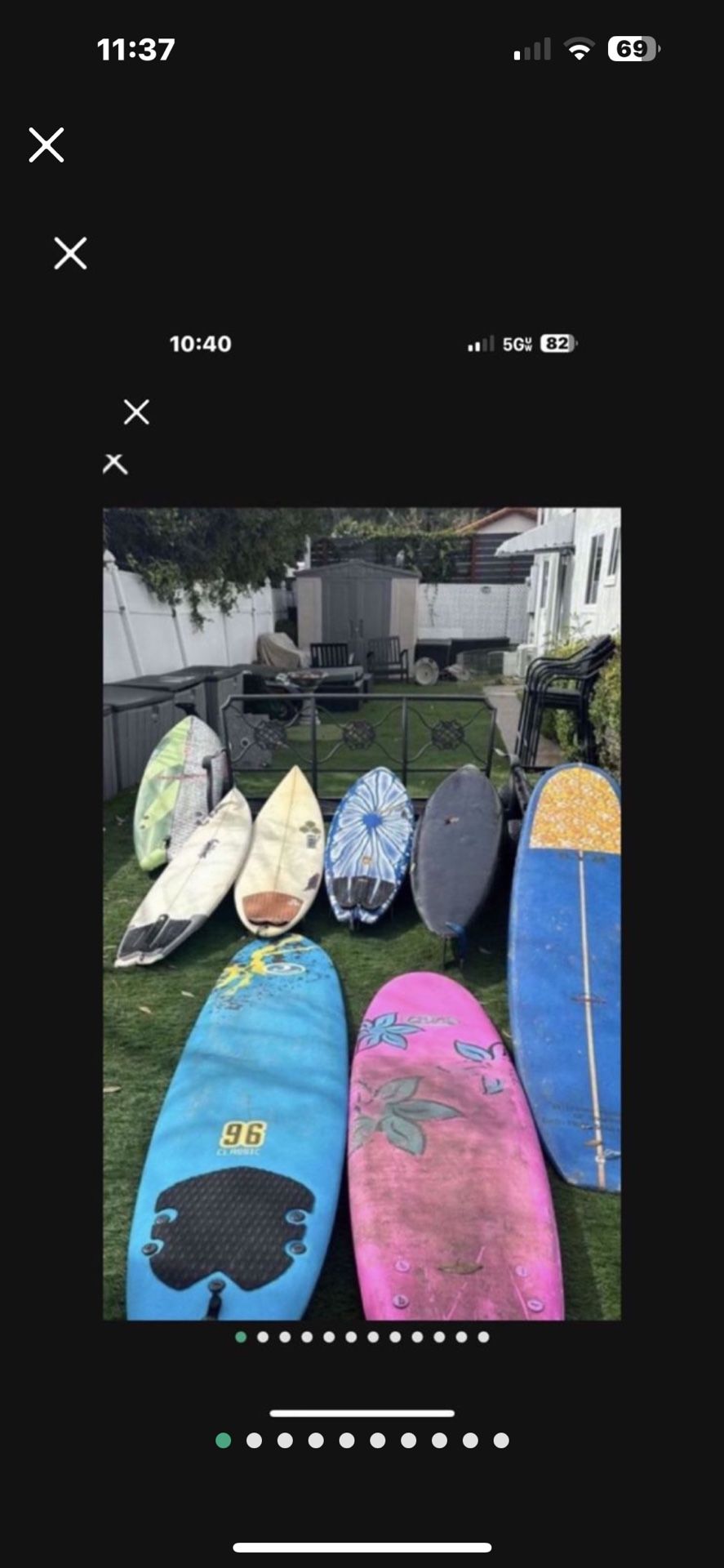The image size is (724, 1568).
Task: Tap the Wi-Fi icon in the status bar
Action: pos(579,49)
